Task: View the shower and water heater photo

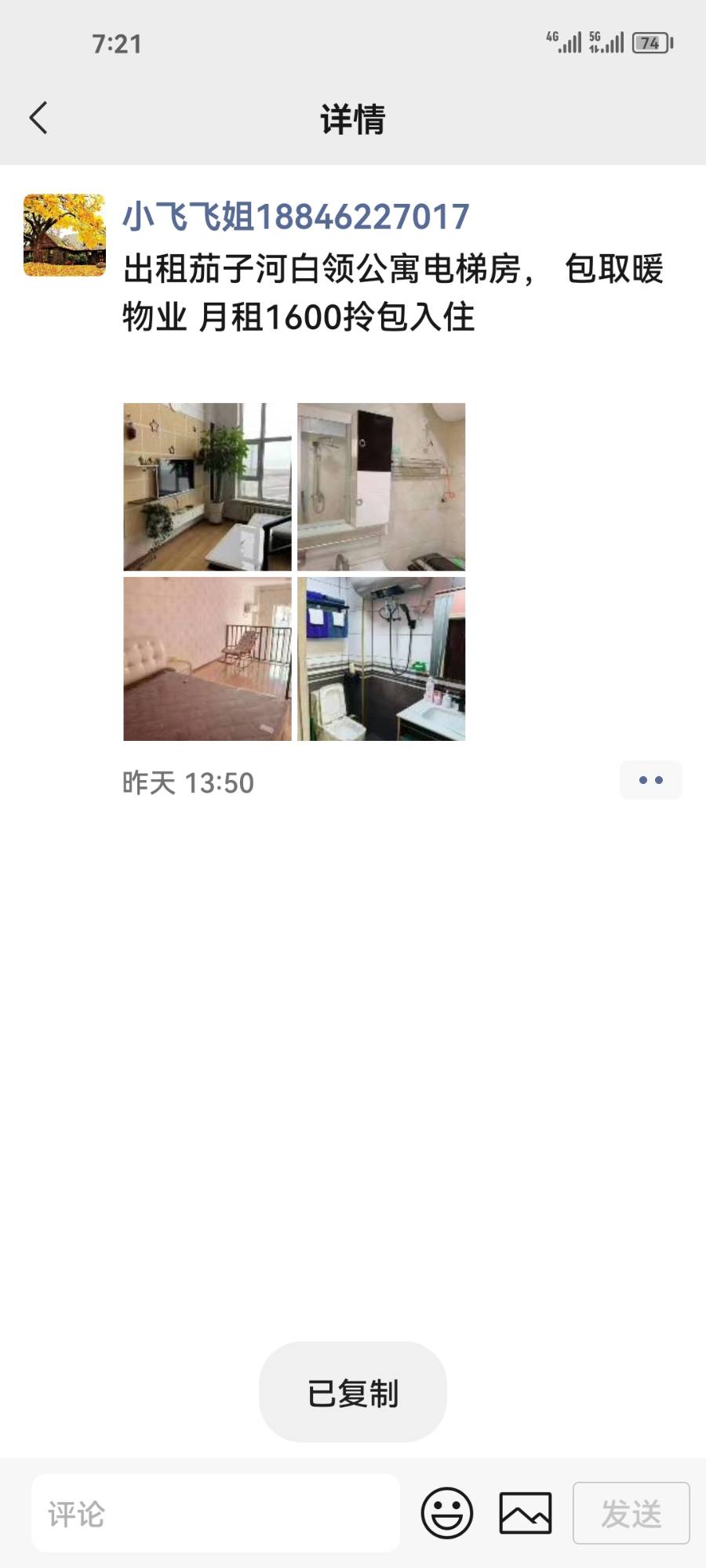Action: coord(381,487)
